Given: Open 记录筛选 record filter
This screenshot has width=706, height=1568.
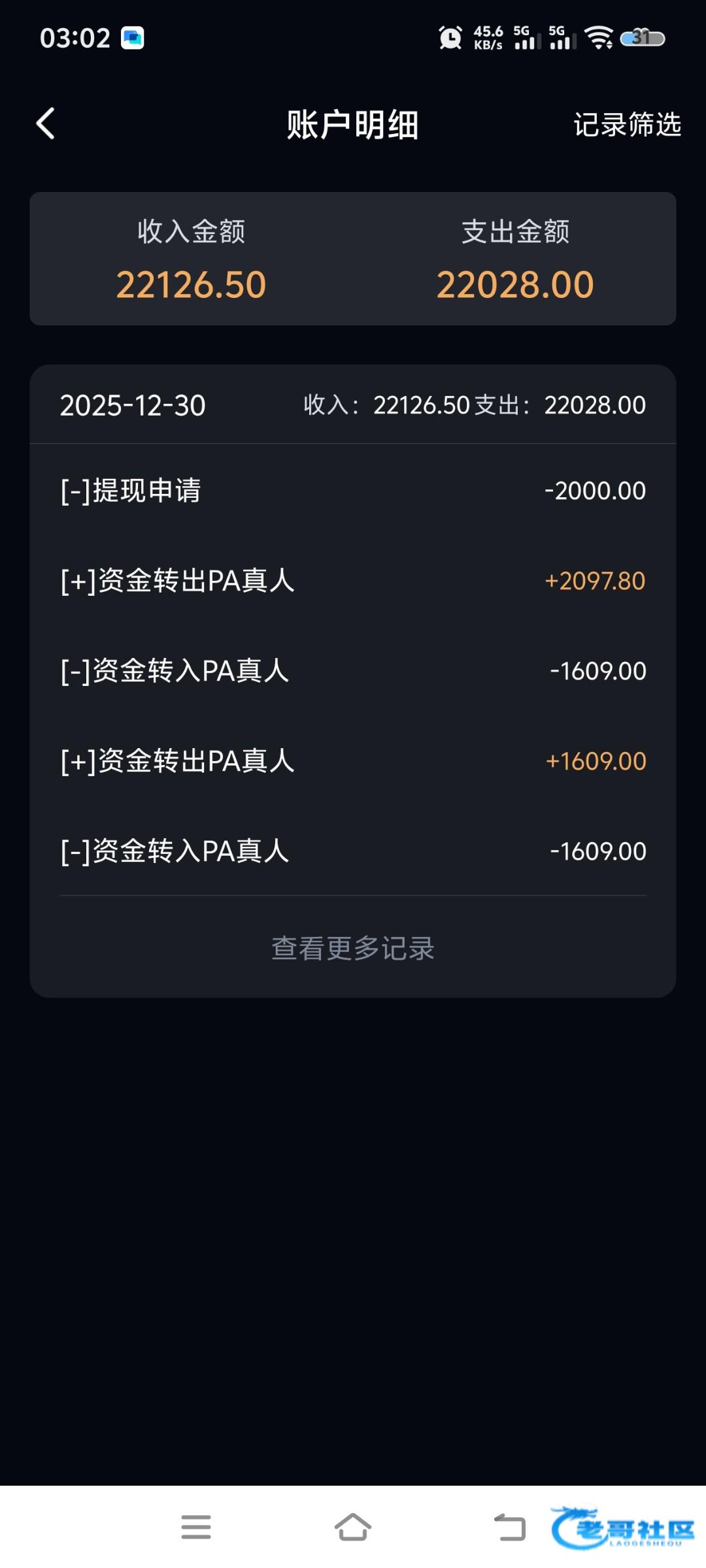Looking at the screenshot, I should [x=627, y=124].
